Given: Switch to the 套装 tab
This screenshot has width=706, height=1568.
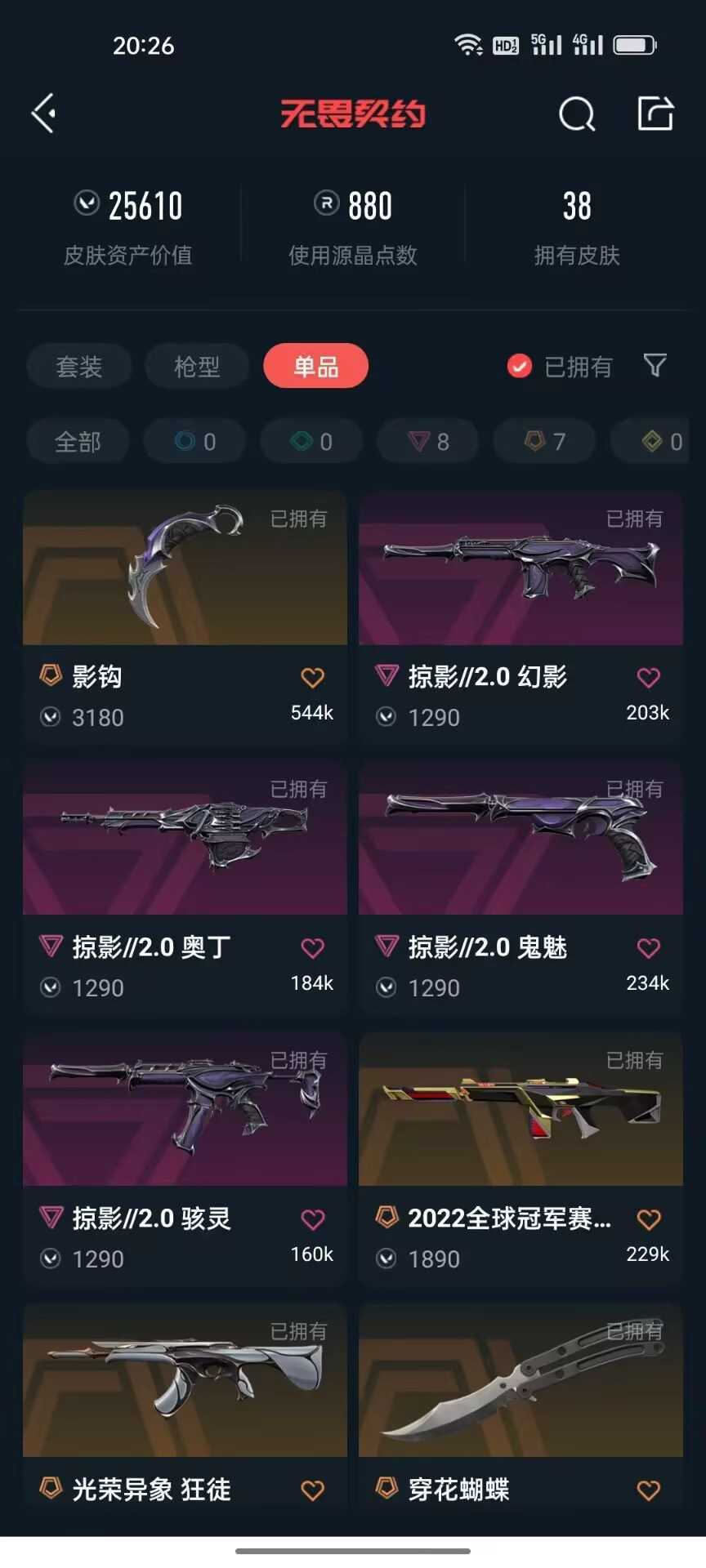Looking at the screenshot, I should (78, 366).
